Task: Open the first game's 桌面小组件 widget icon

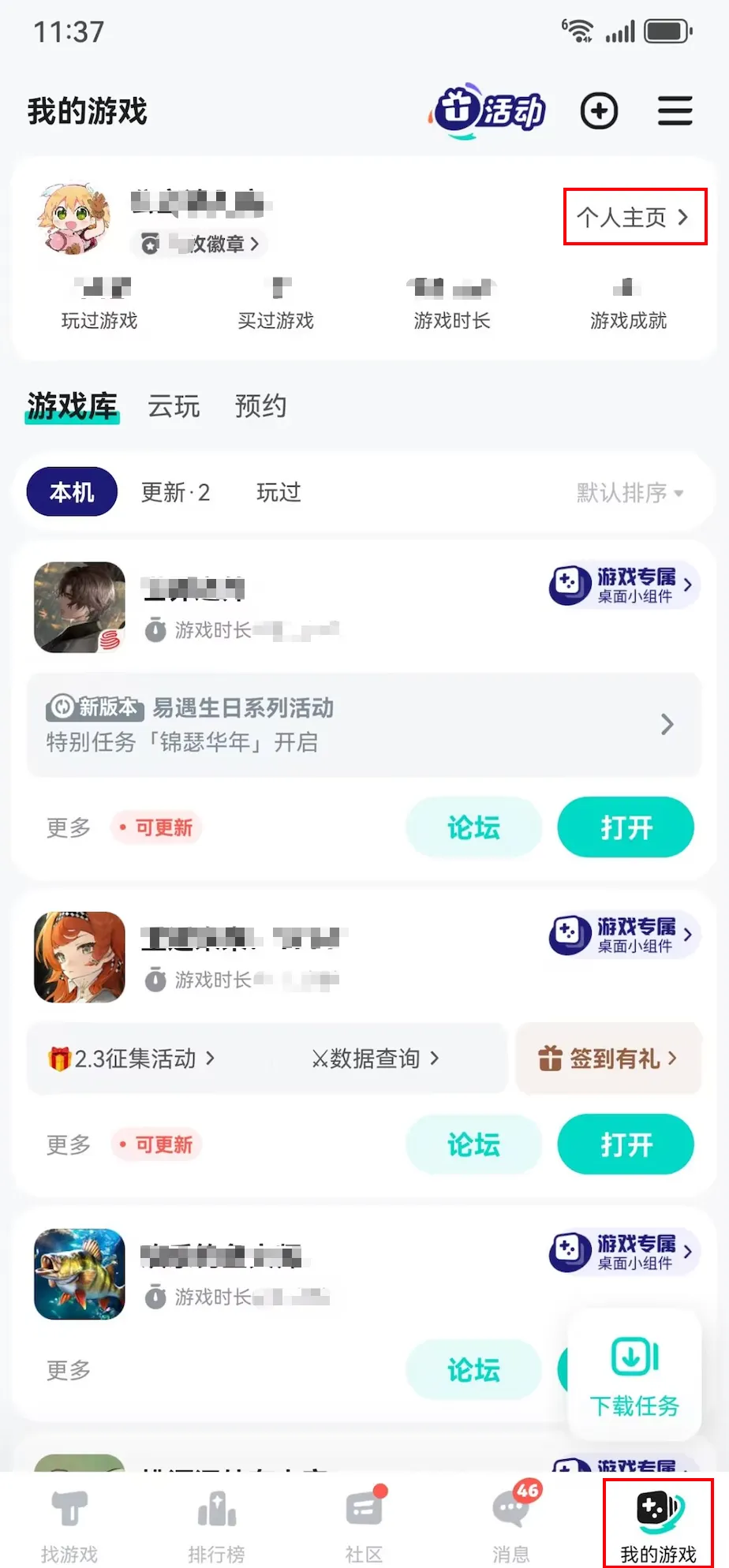Action: tap(623, 585)
